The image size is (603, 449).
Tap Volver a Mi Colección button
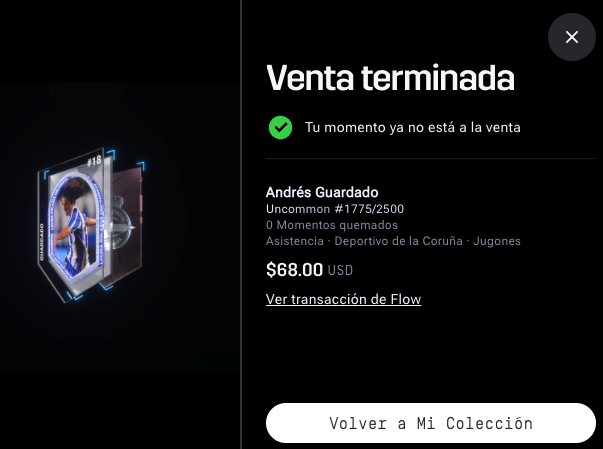click(431, 423)
